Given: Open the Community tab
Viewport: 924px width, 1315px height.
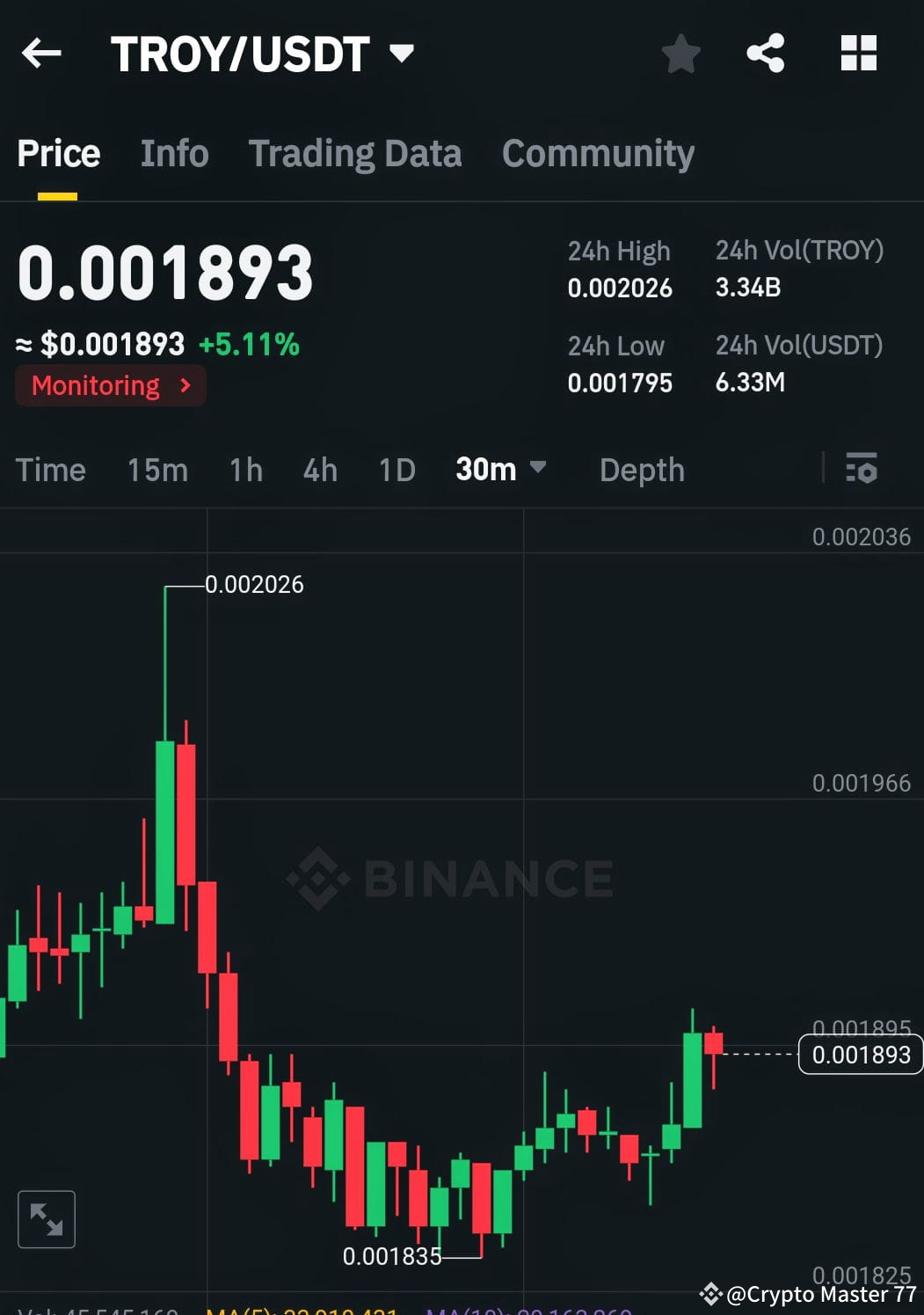Looking at the screenshot, I should pyautogui.click(x=597, y=153).
